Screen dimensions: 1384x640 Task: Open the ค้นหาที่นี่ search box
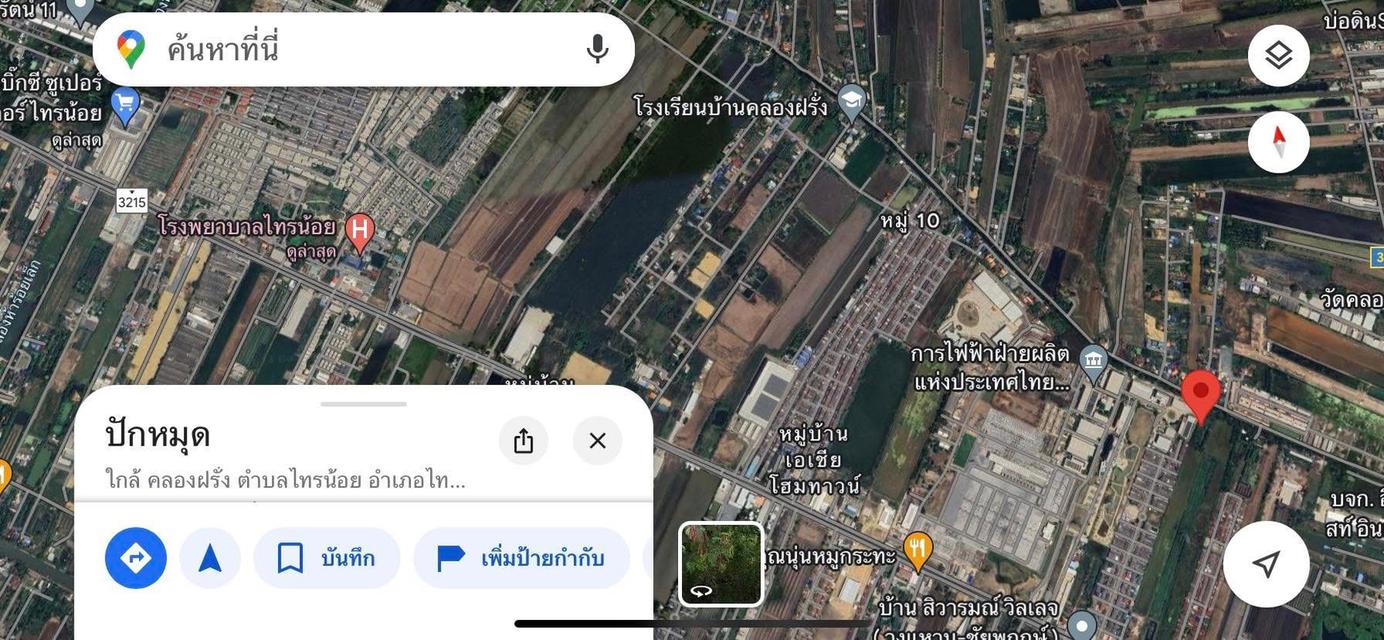(360, 49)
